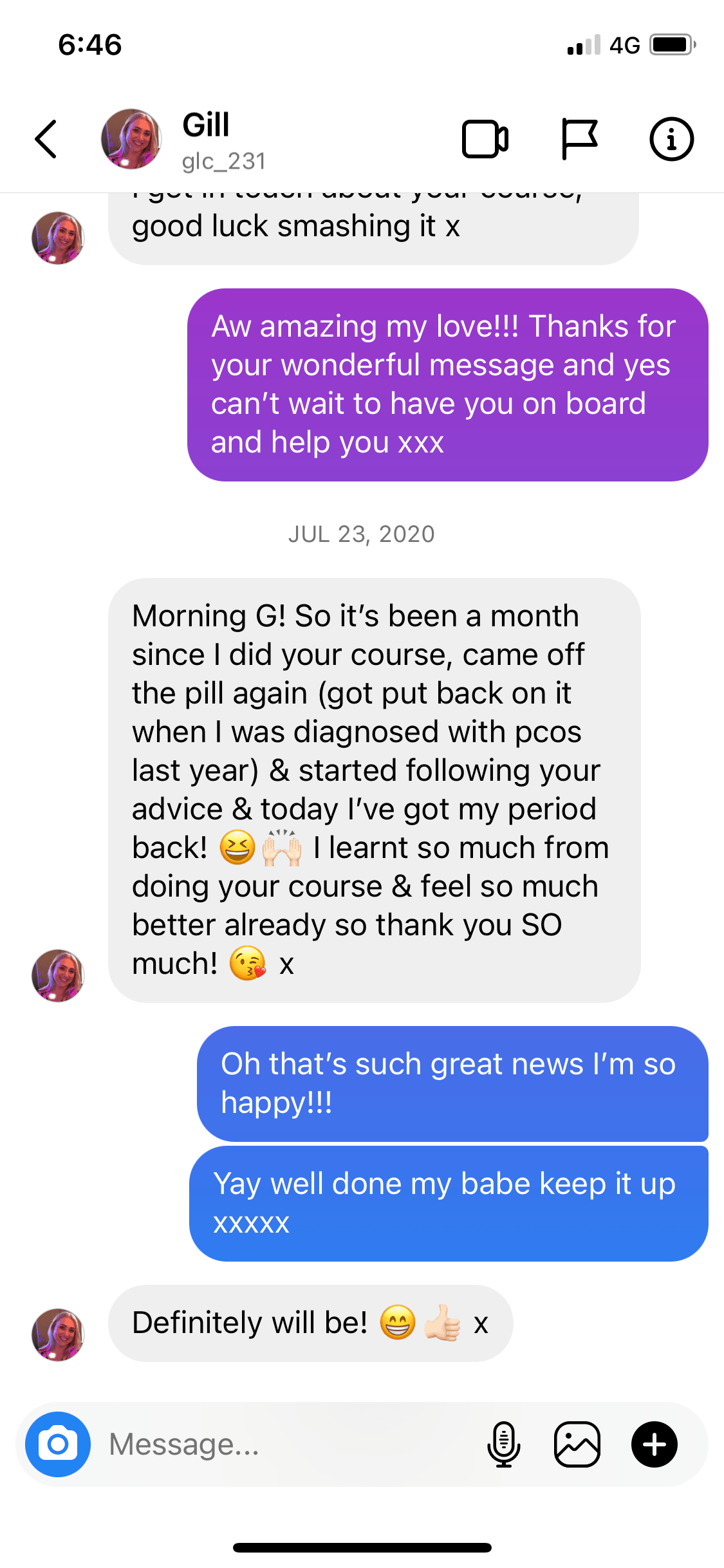The width and height of the screenshot is (724, 1568).
Task: Open conversation details info
Action: [x=671, y=139]
